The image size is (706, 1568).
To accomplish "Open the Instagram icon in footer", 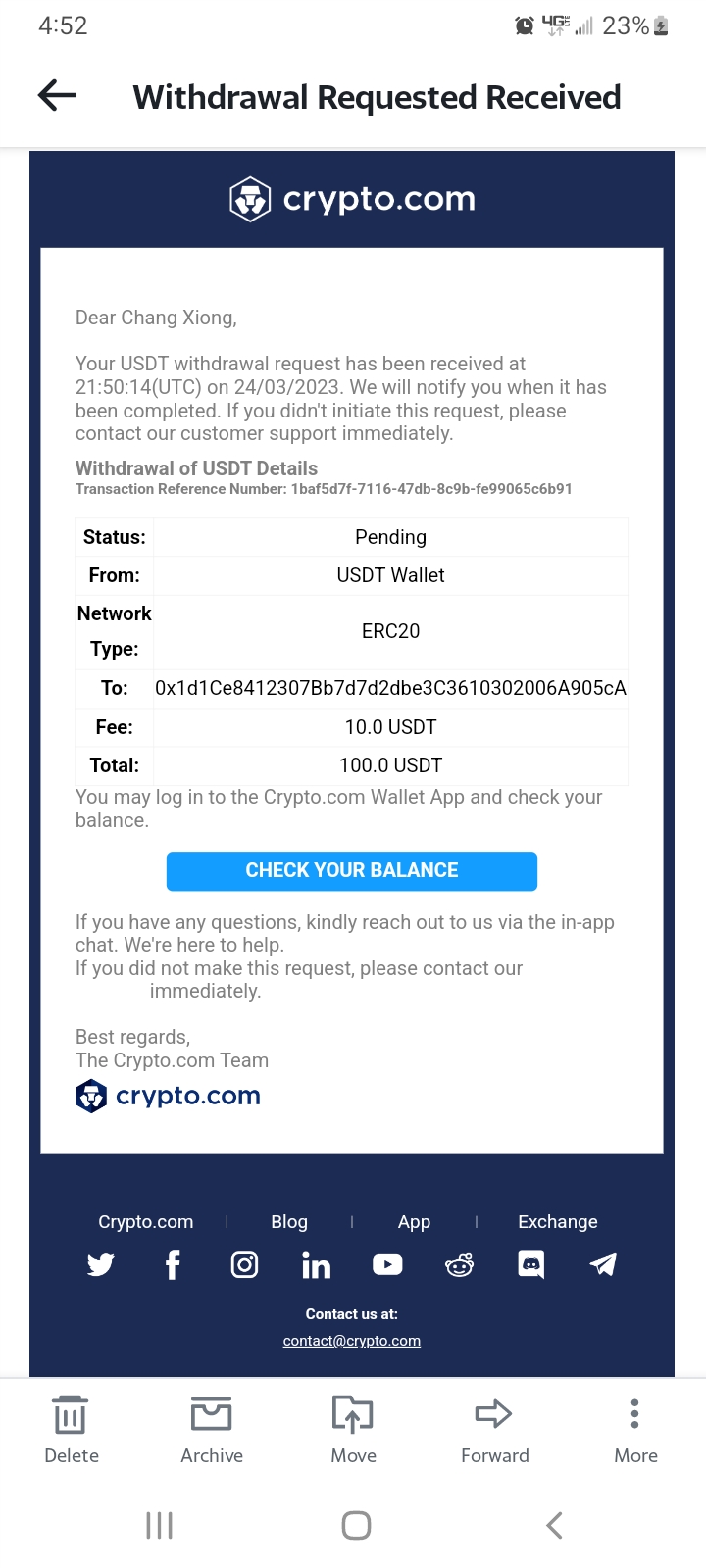I will pyautogui.click(x=244, y=1265).
